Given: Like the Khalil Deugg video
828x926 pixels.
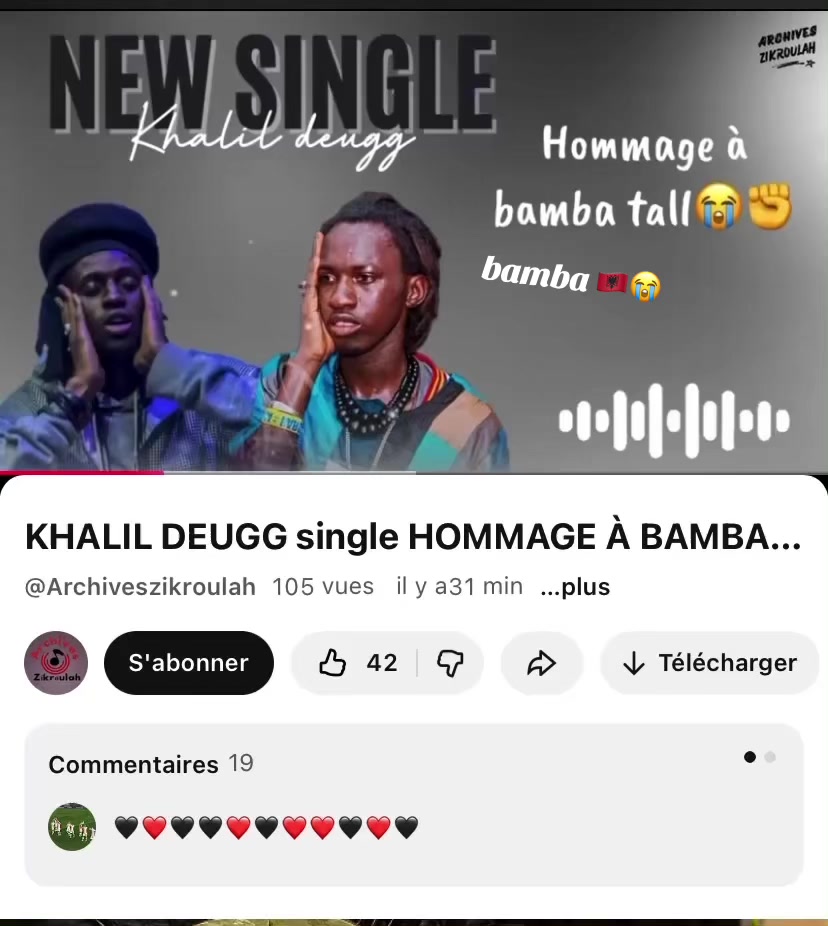Looking at the screenshot, I should 355,663.
